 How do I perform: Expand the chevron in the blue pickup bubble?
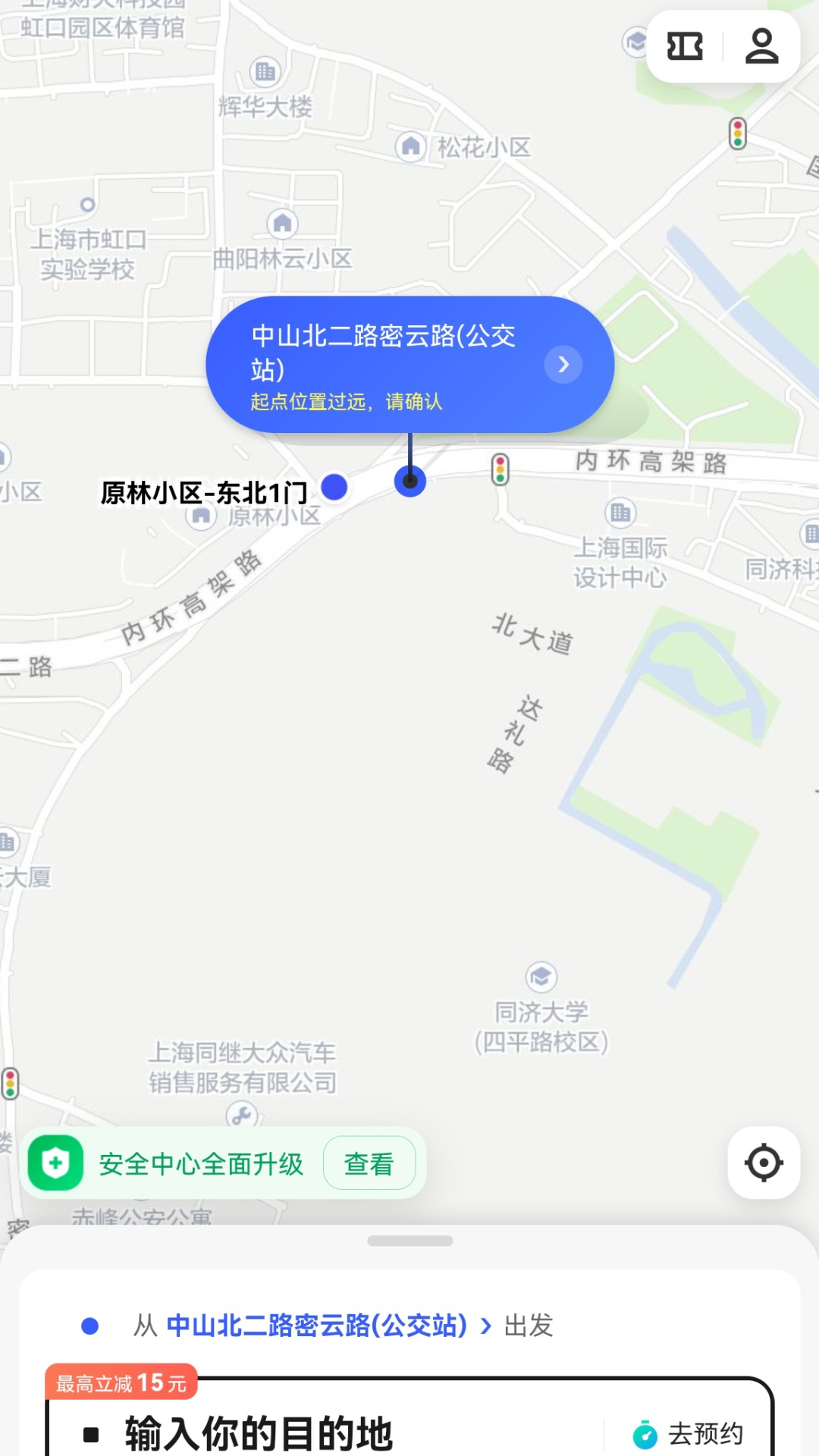click(563, 364)
